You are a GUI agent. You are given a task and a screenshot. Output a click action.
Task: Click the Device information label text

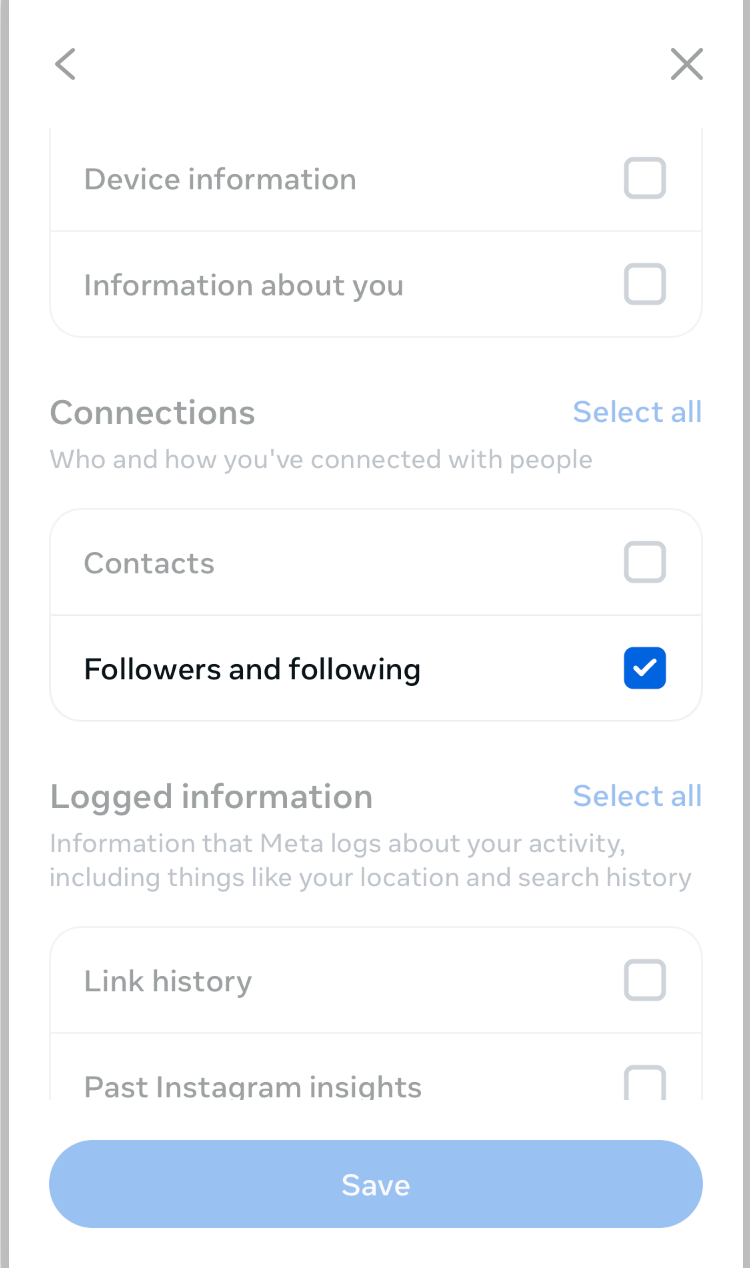pos(220,178)
